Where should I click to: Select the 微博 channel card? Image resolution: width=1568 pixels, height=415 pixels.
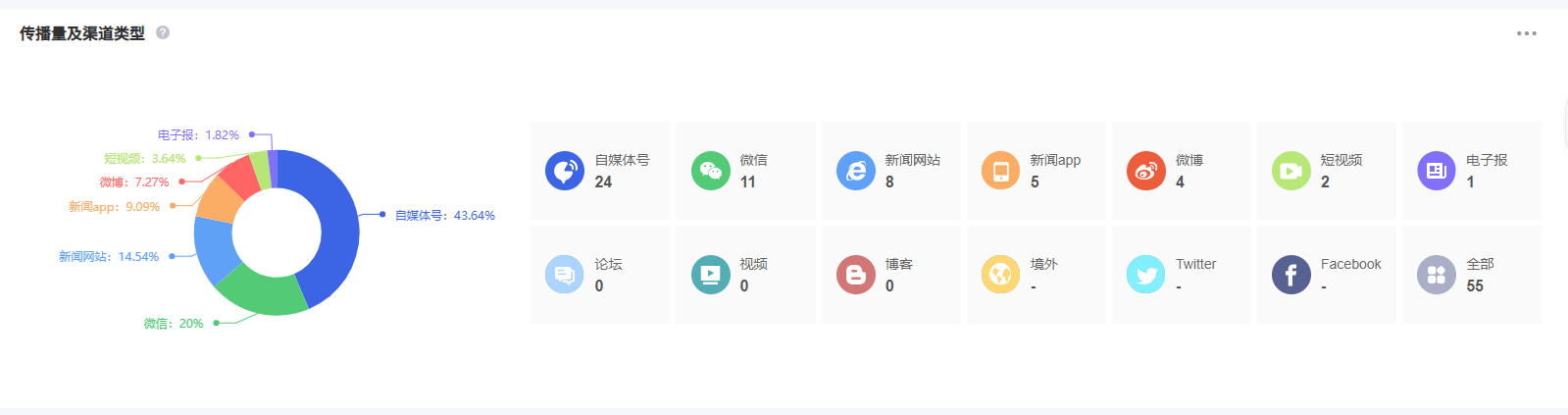1181,171
